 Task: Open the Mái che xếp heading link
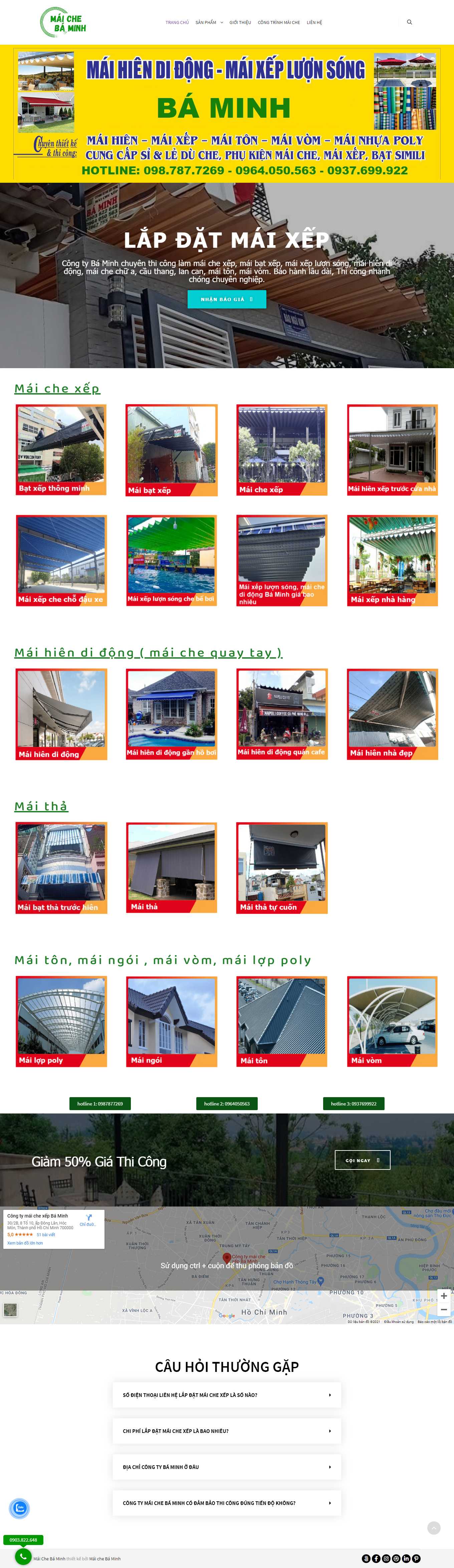(57, 388)
